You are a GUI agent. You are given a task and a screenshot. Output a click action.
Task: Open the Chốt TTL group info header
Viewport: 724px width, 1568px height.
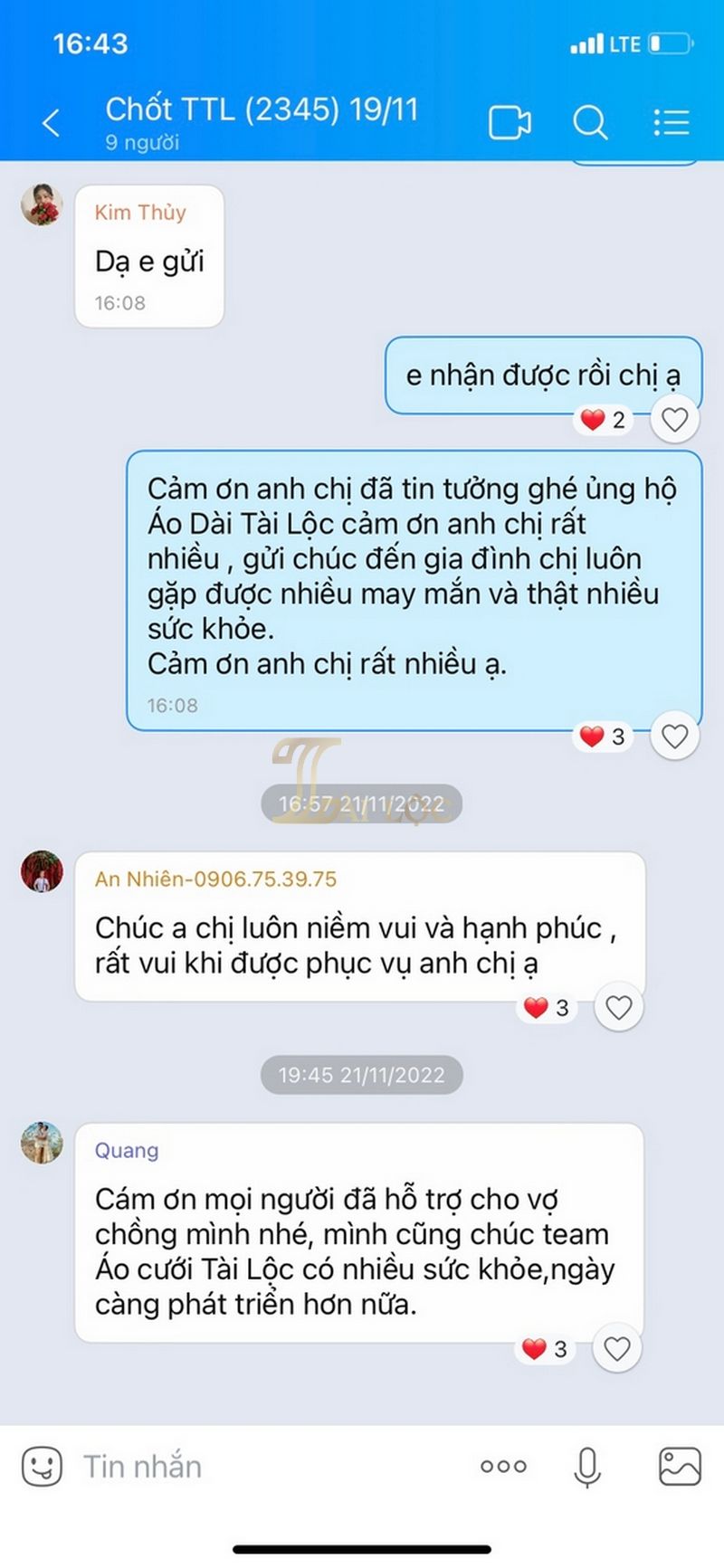262,120
